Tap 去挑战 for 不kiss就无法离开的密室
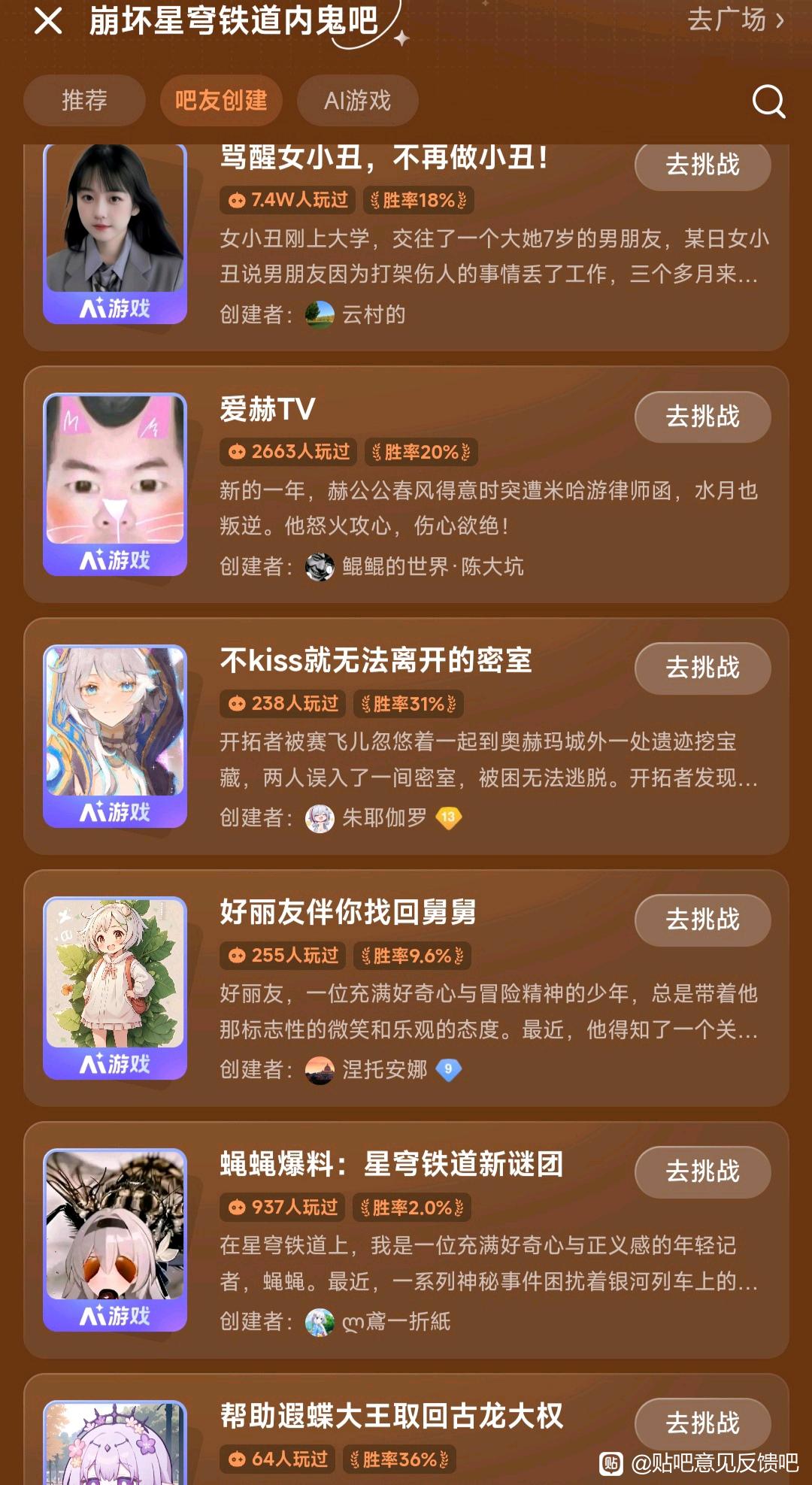The height and width of the screenshot is (1485, 812). [703, 668]
